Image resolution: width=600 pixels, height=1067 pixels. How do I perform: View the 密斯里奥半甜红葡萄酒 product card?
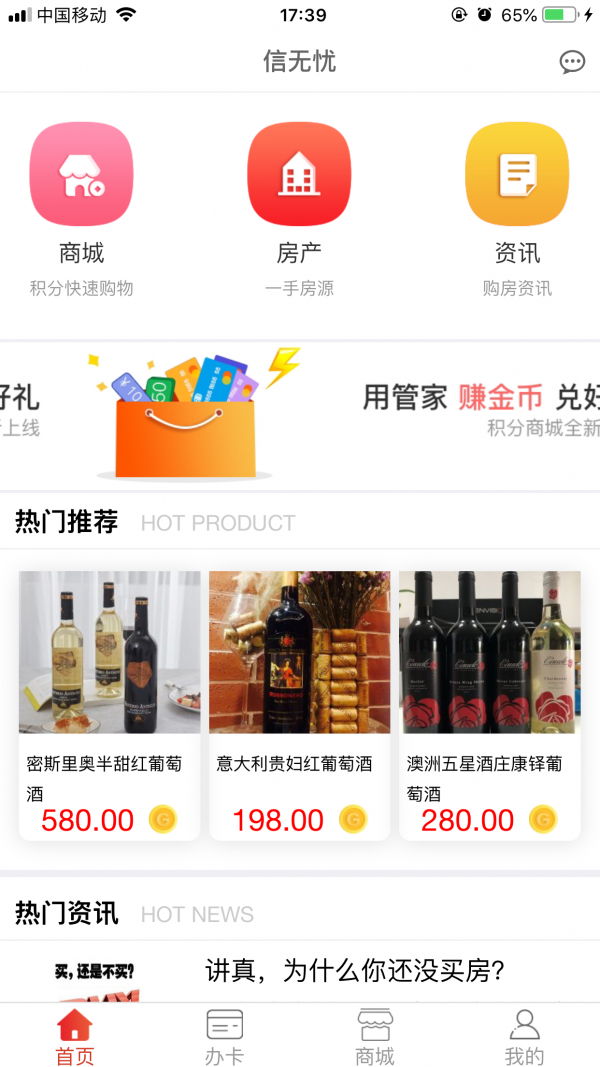[109, 704]
